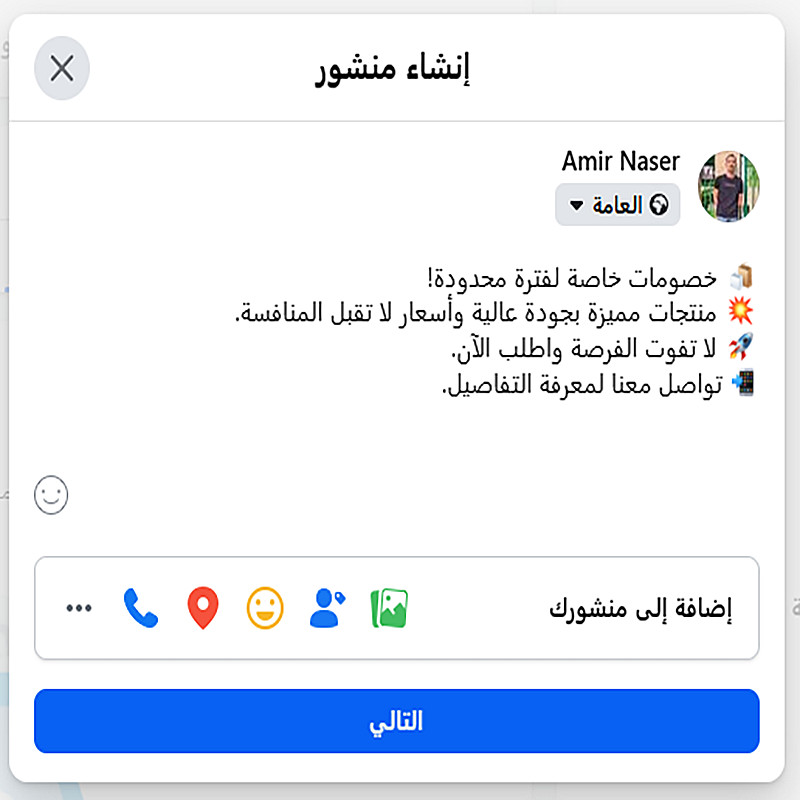
Task: Add a photo or video to the post
Action: (389, 607)
